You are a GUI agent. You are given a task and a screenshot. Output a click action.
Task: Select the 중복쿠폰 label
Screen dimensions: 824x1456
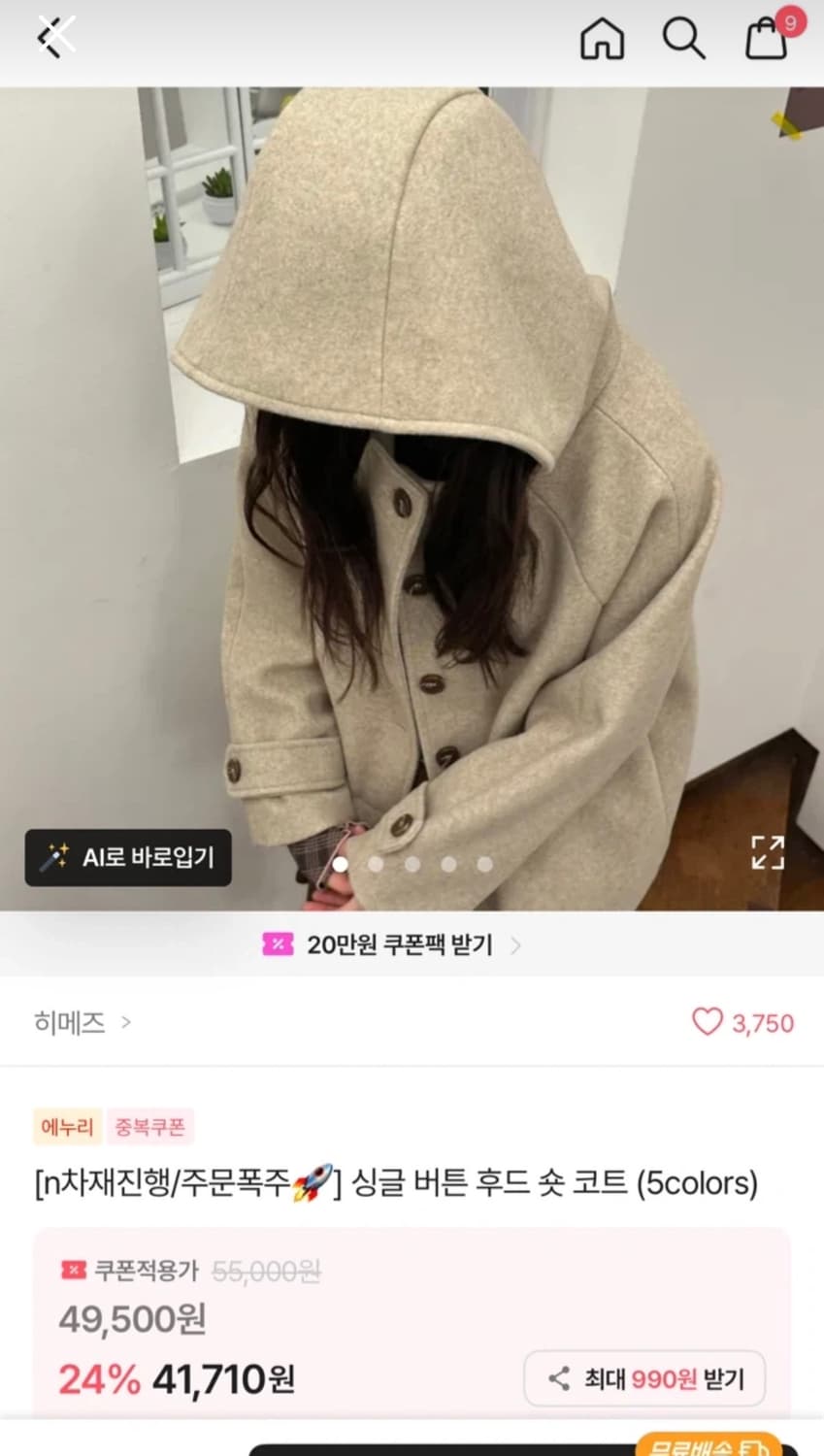click(x=150, y=1127)
